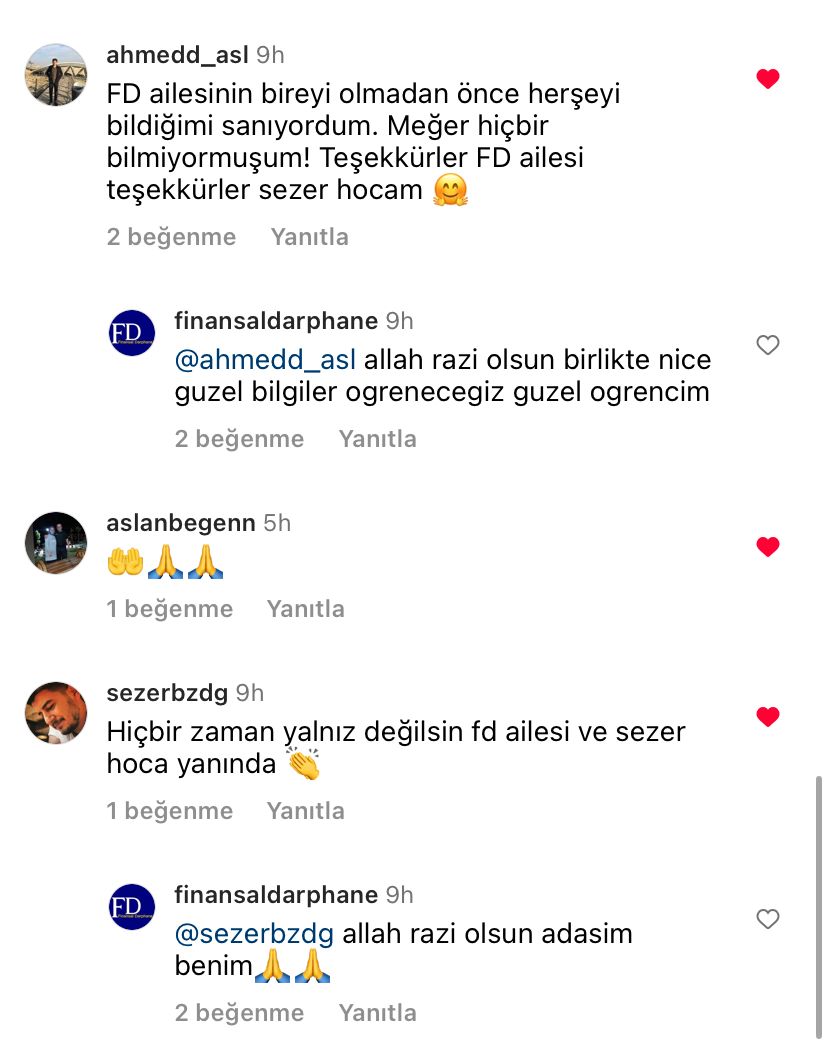
Task: Open aslanbegenn's profile picture
Action: (x=55, y=543)
